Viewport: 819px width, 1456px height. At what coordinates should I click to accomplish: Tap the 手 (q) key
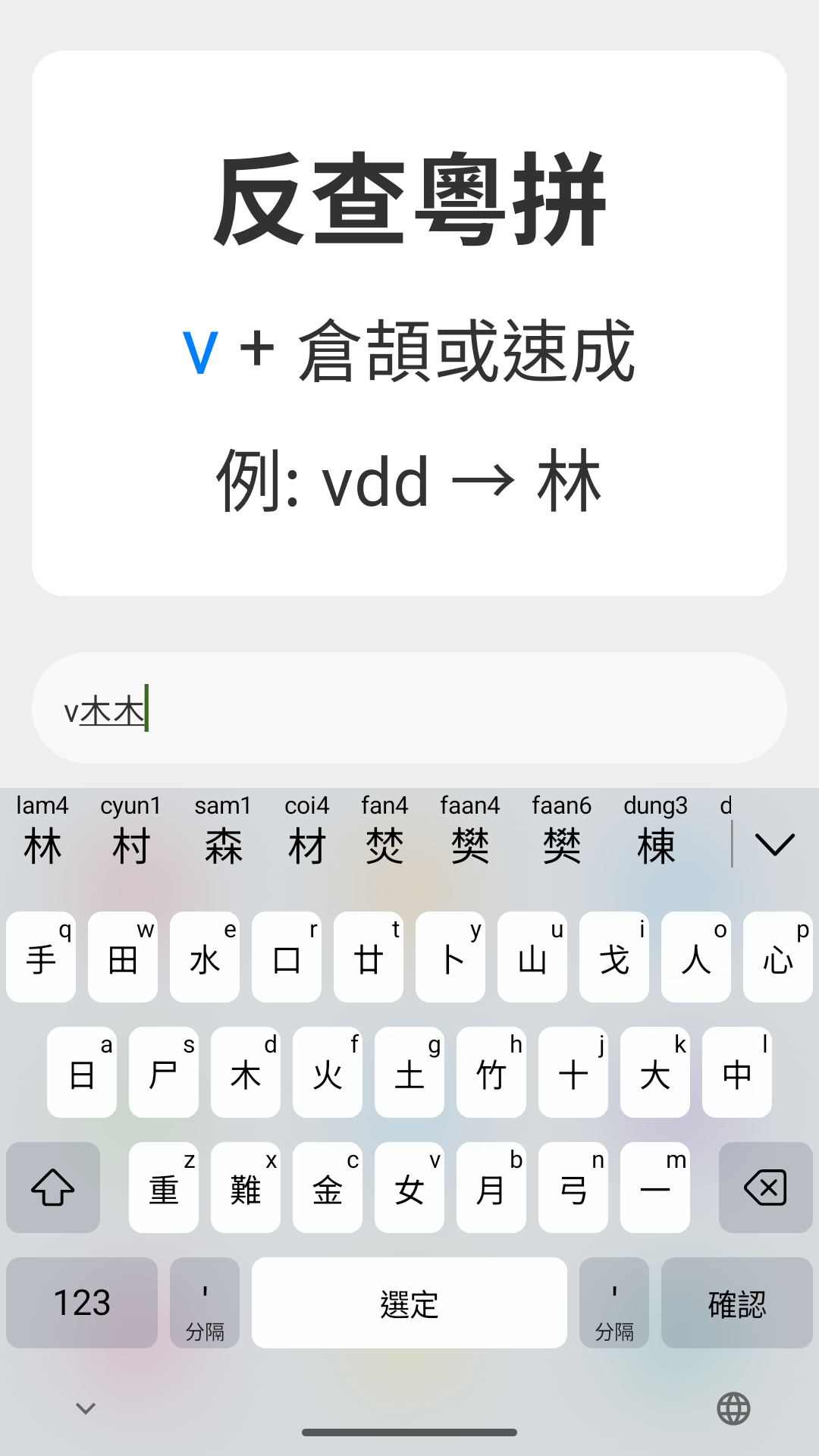41,957
